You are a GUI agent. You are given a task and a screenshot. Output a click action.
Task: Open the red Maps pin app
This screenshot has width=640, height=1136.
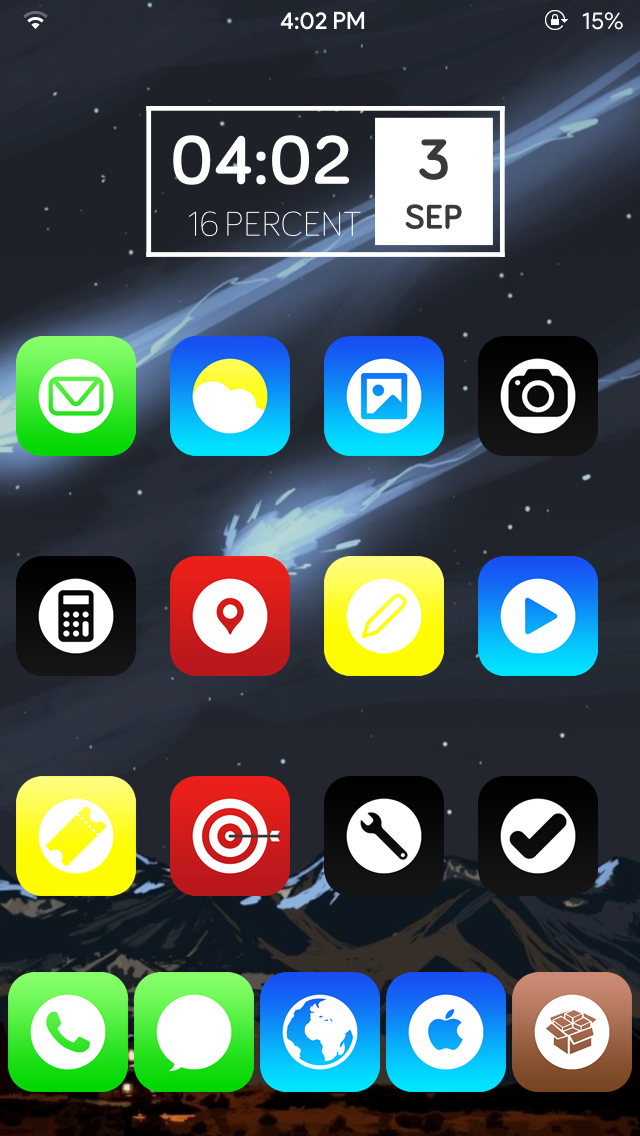(x=230, y=616)
